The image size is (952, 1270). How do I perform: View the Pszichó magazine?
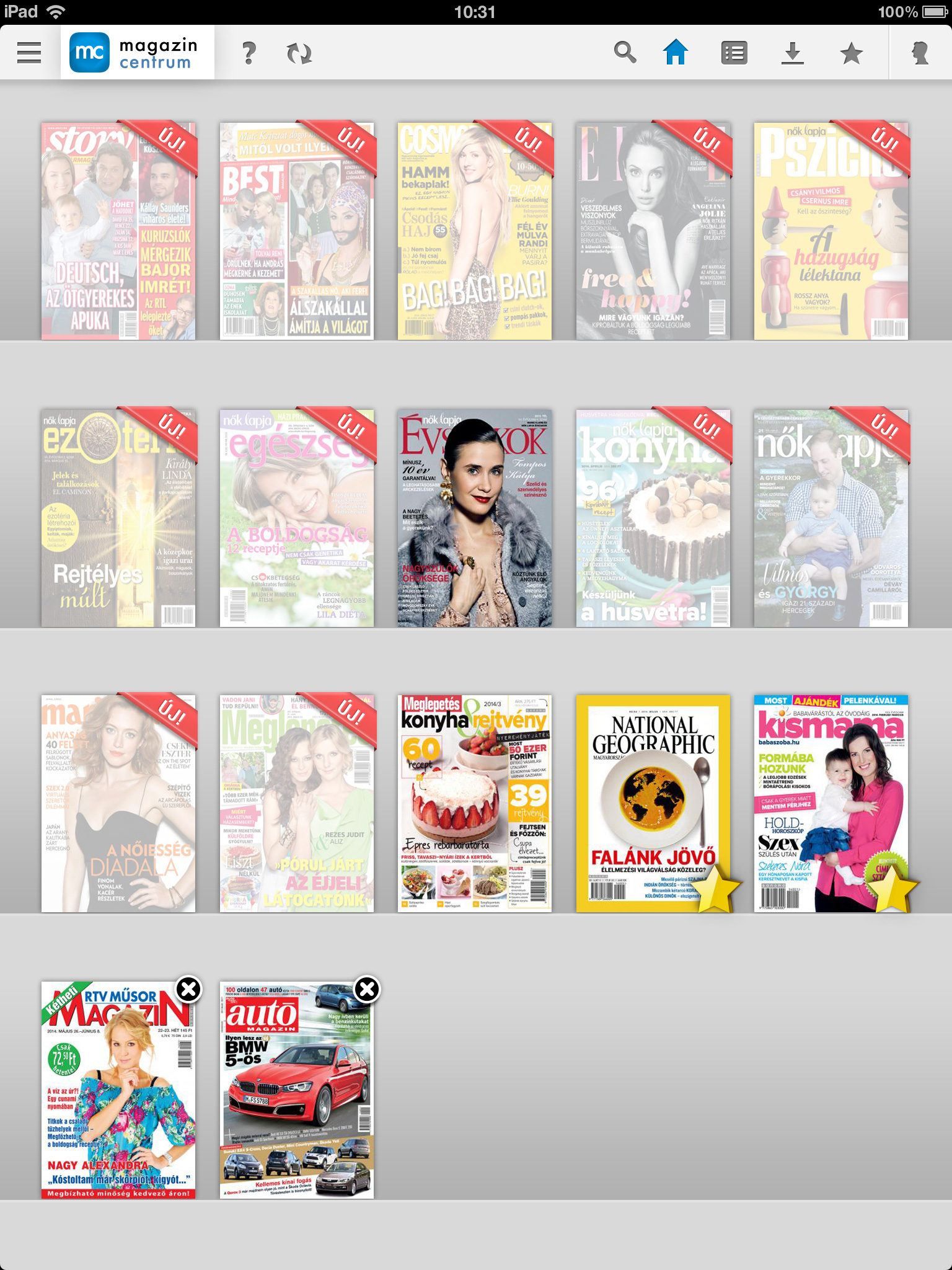click(831, 231)
